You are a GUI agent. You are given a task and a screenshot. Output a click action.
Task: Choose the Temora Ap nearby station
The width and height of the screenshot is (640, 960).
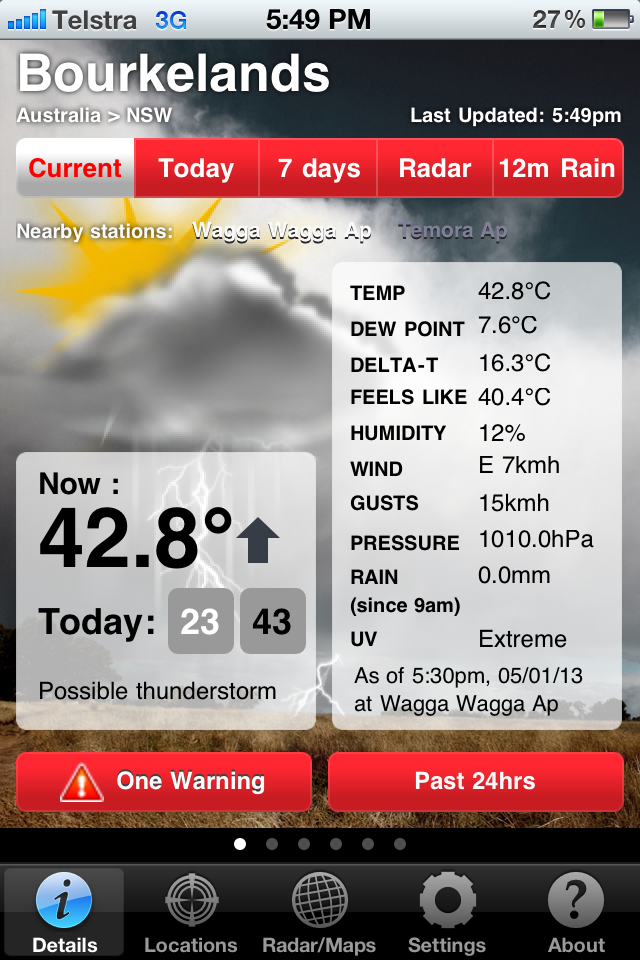click(x=452, y=231)
